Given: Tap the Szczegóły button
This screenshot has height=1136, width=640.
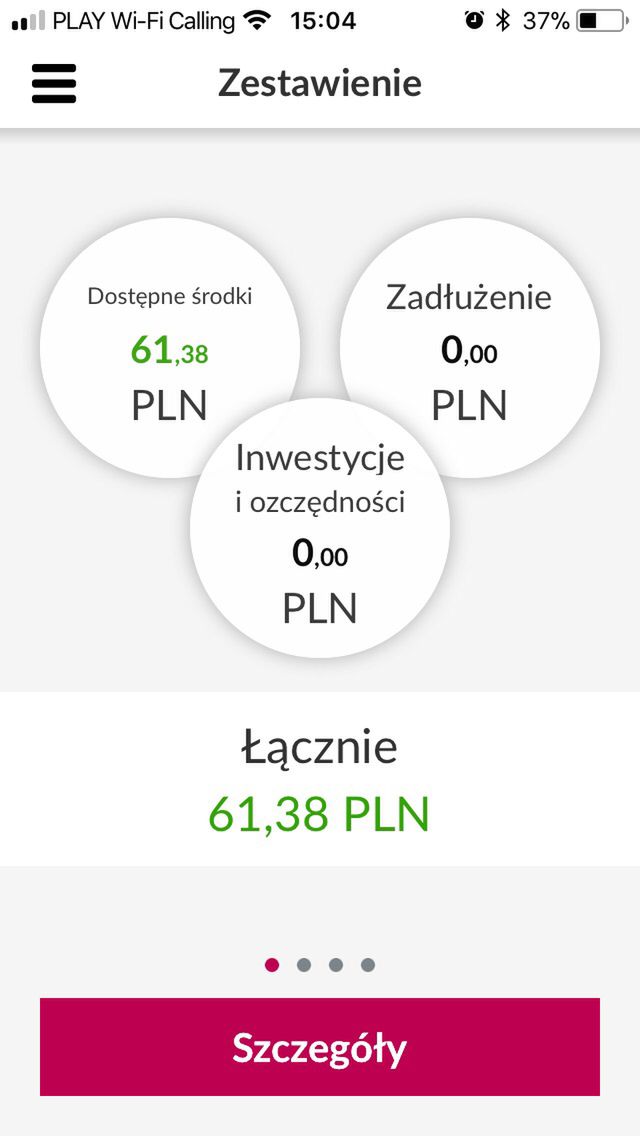Looking at the screenshot, I should coord(320,1047).
